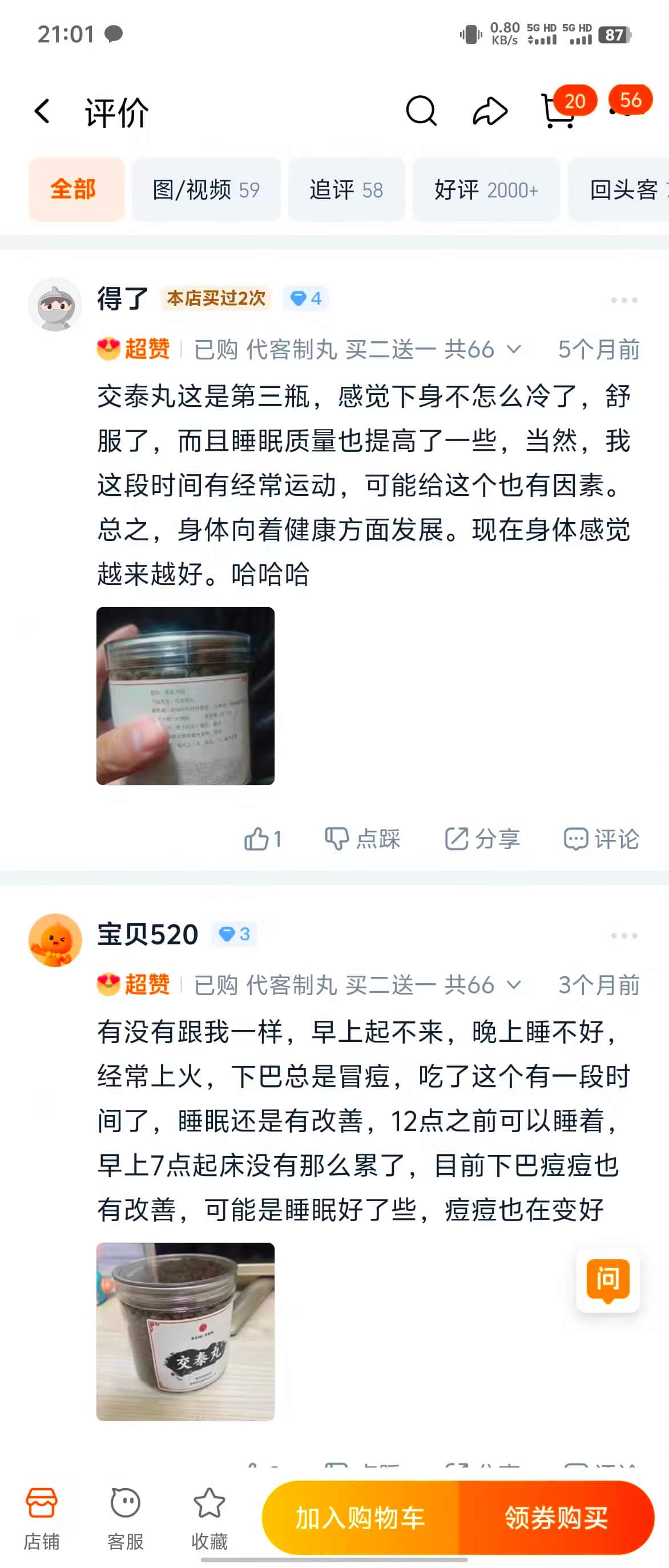Tap 点踩 on 得了's review
The height and width of the screenshot is (1568, 669).
point(362,839)
